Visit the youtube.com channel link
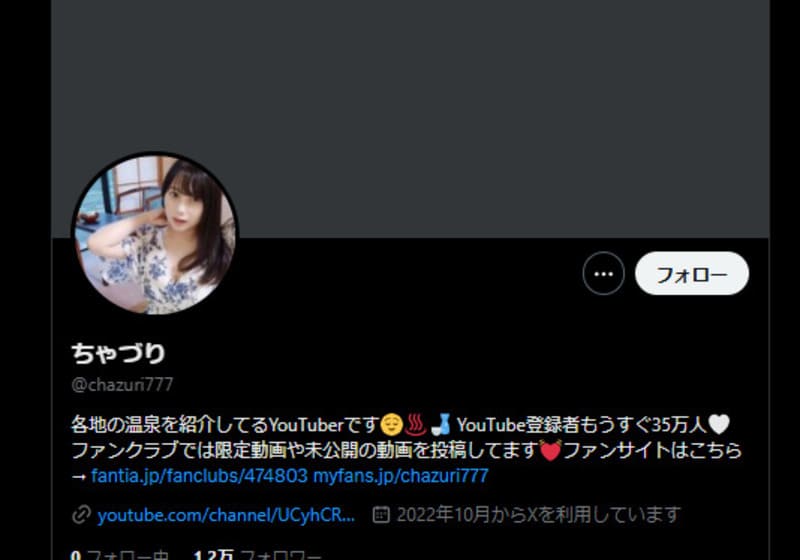The width and height of the screenshot is (800, 560). (225, 515)
